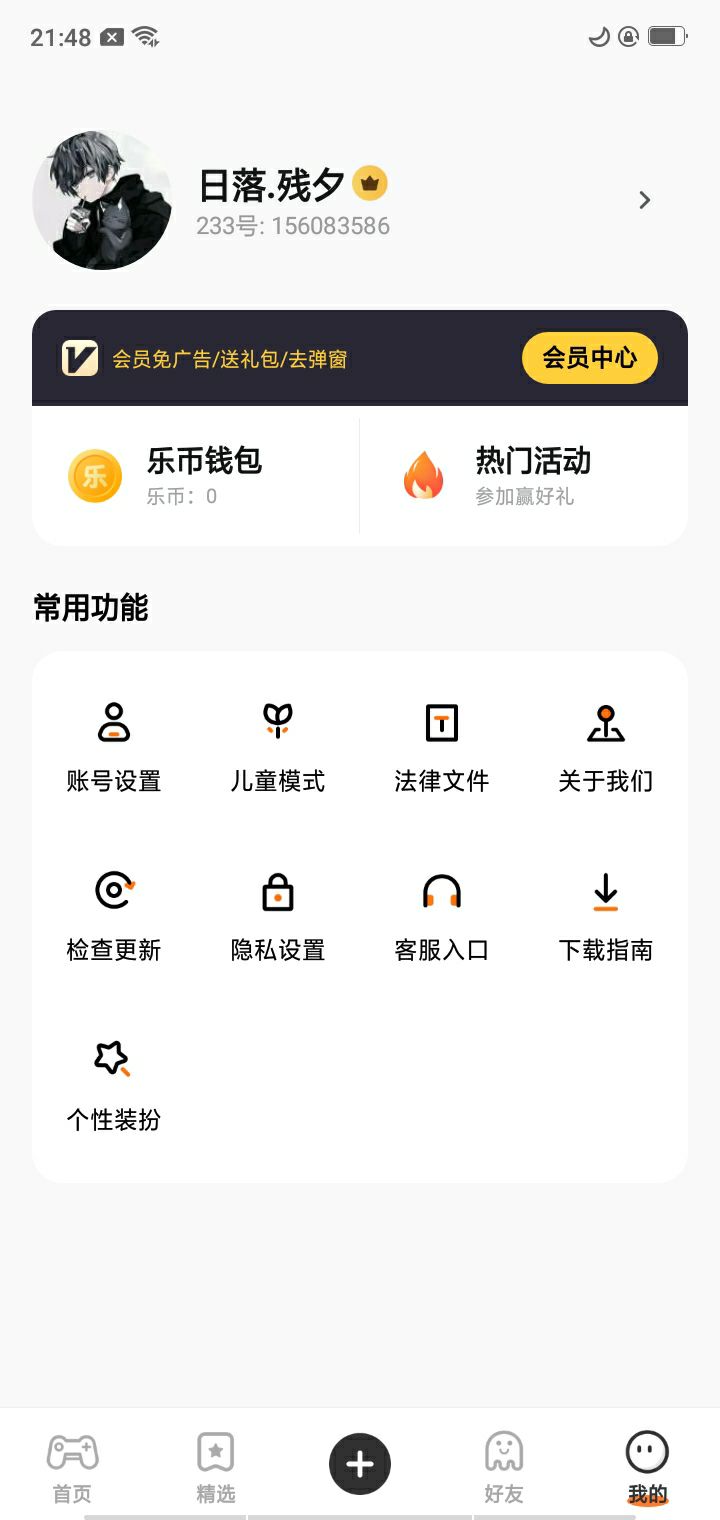The width and height of the screenshot is (720, 1520).
Task: Select the 我的 tab
Action: coord(647,1466)
